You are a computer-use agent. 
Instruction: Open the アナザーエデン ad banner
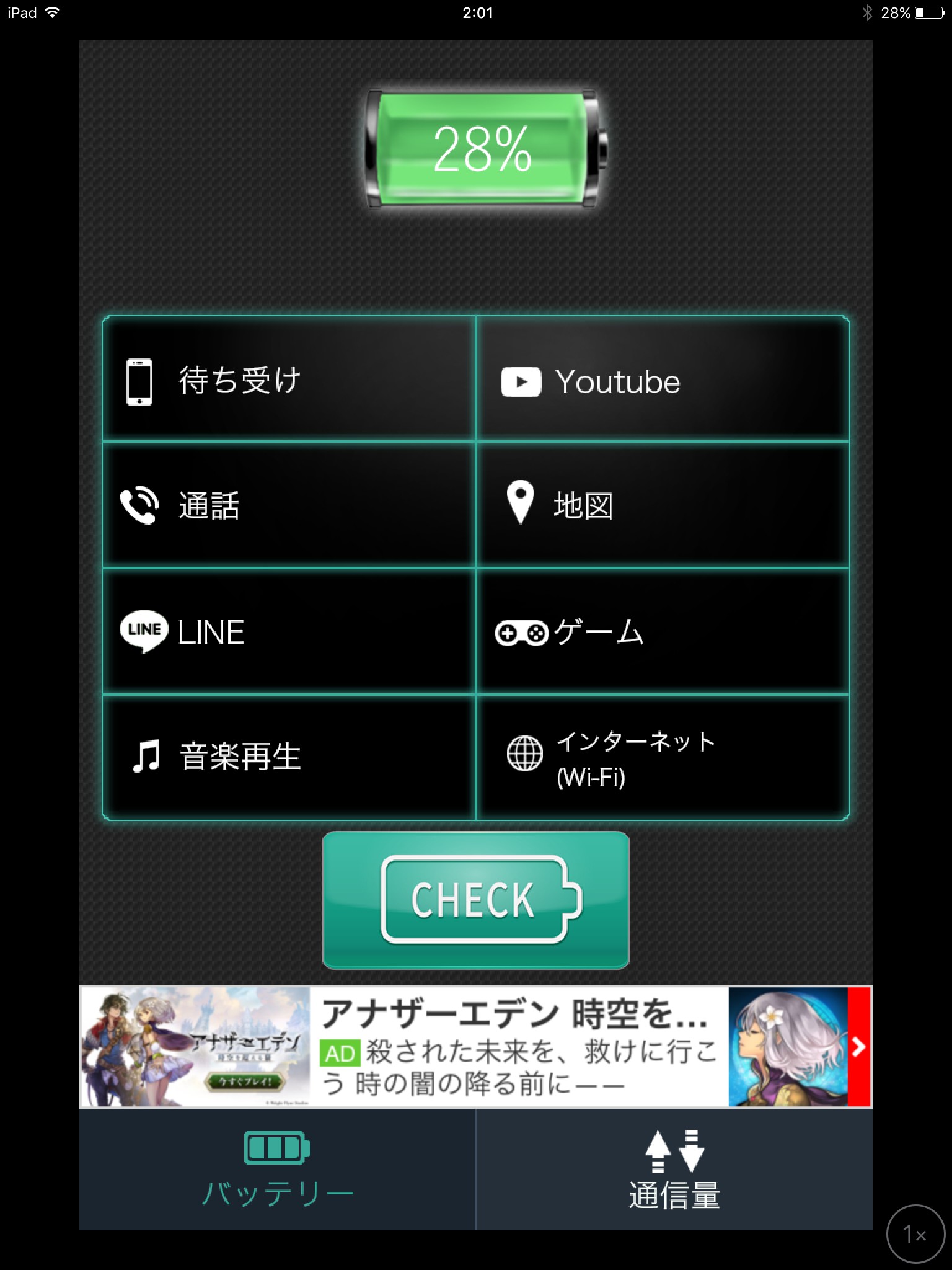(x=475, y=1046)
